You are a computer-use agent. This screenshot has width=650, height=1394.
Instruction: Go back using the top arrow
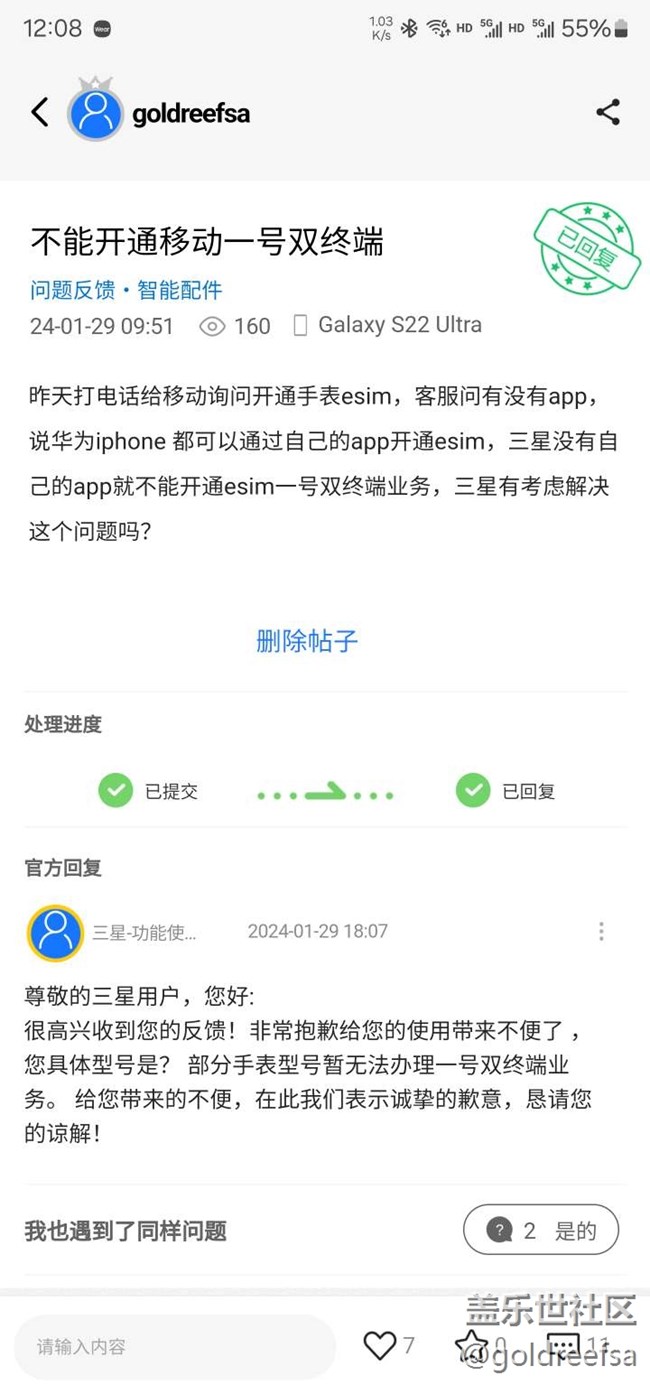[x=39, y=112]
